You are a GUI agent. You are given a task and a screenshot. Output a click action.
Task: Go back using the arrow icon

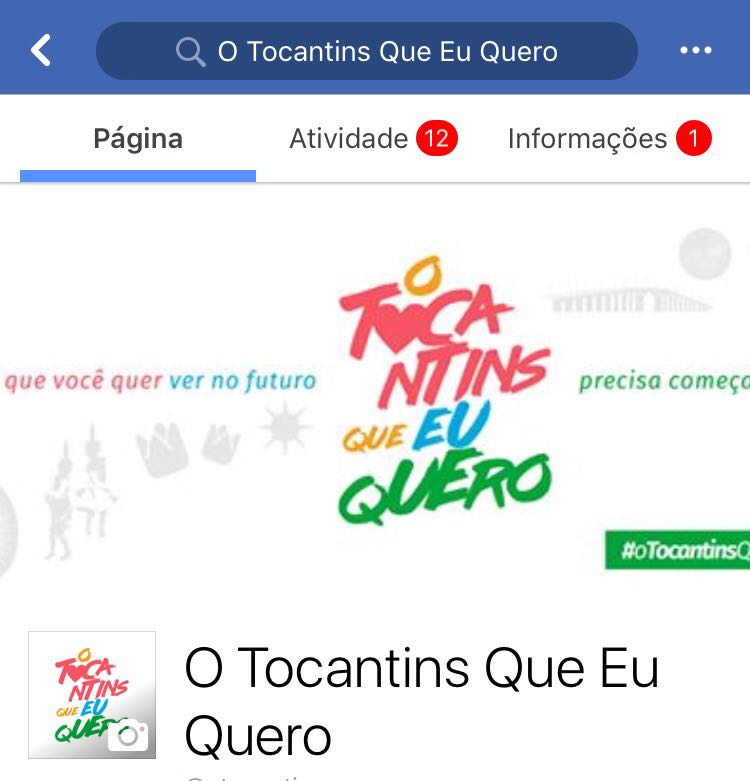(41, 50)
